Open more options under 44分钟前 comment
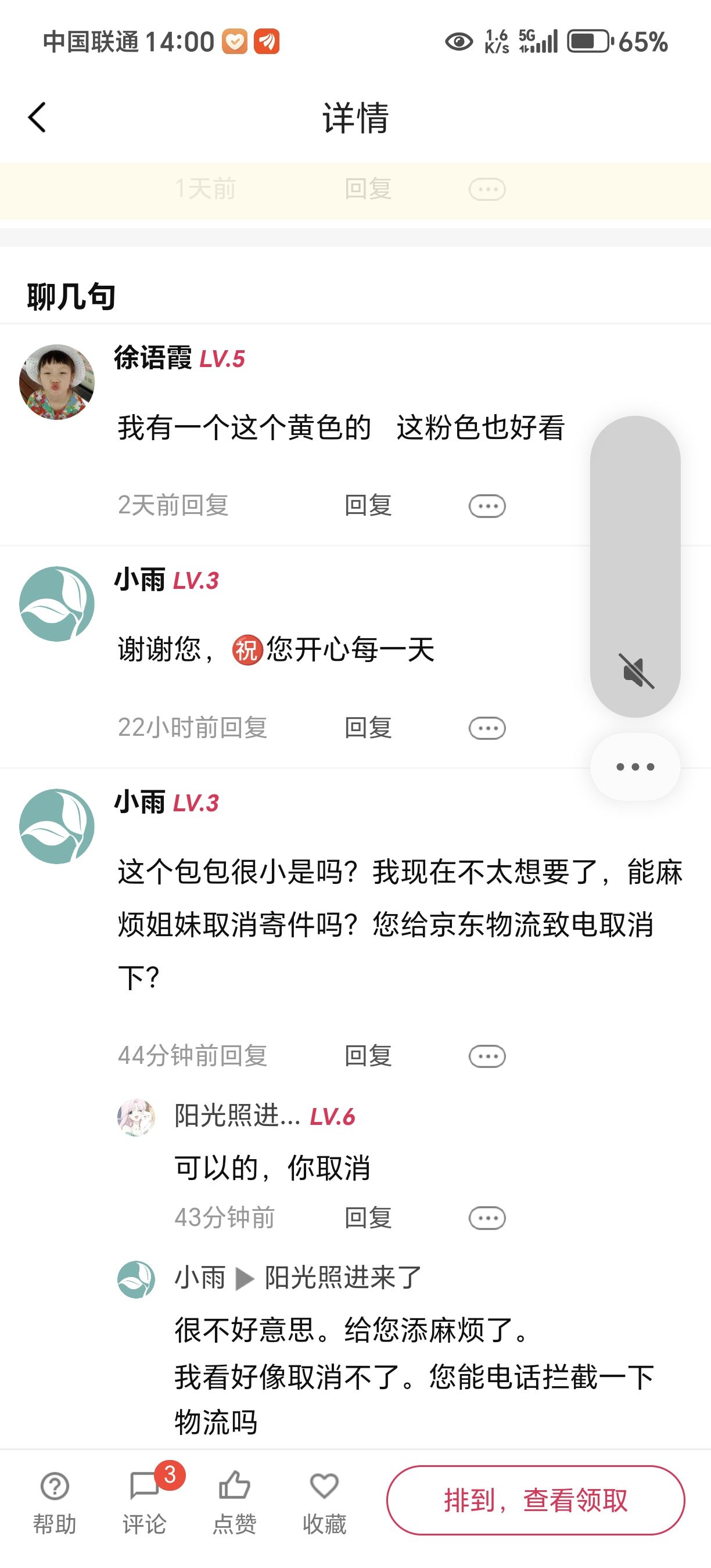 [487, 1056]
